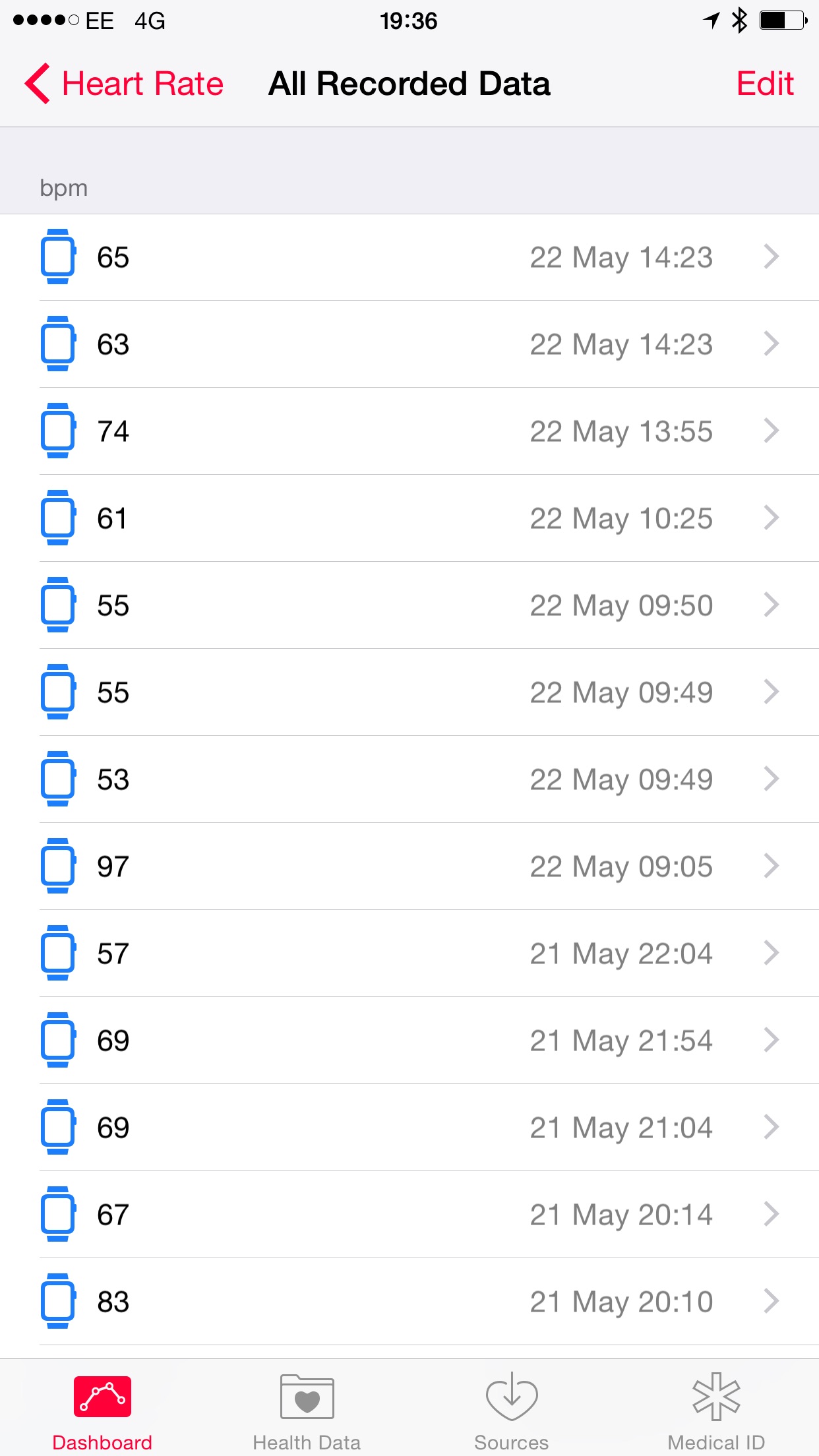The image size is (819, 1456).
Task: View the 97 bpm reading at 09:05
Action: click(x=409, y=866)
